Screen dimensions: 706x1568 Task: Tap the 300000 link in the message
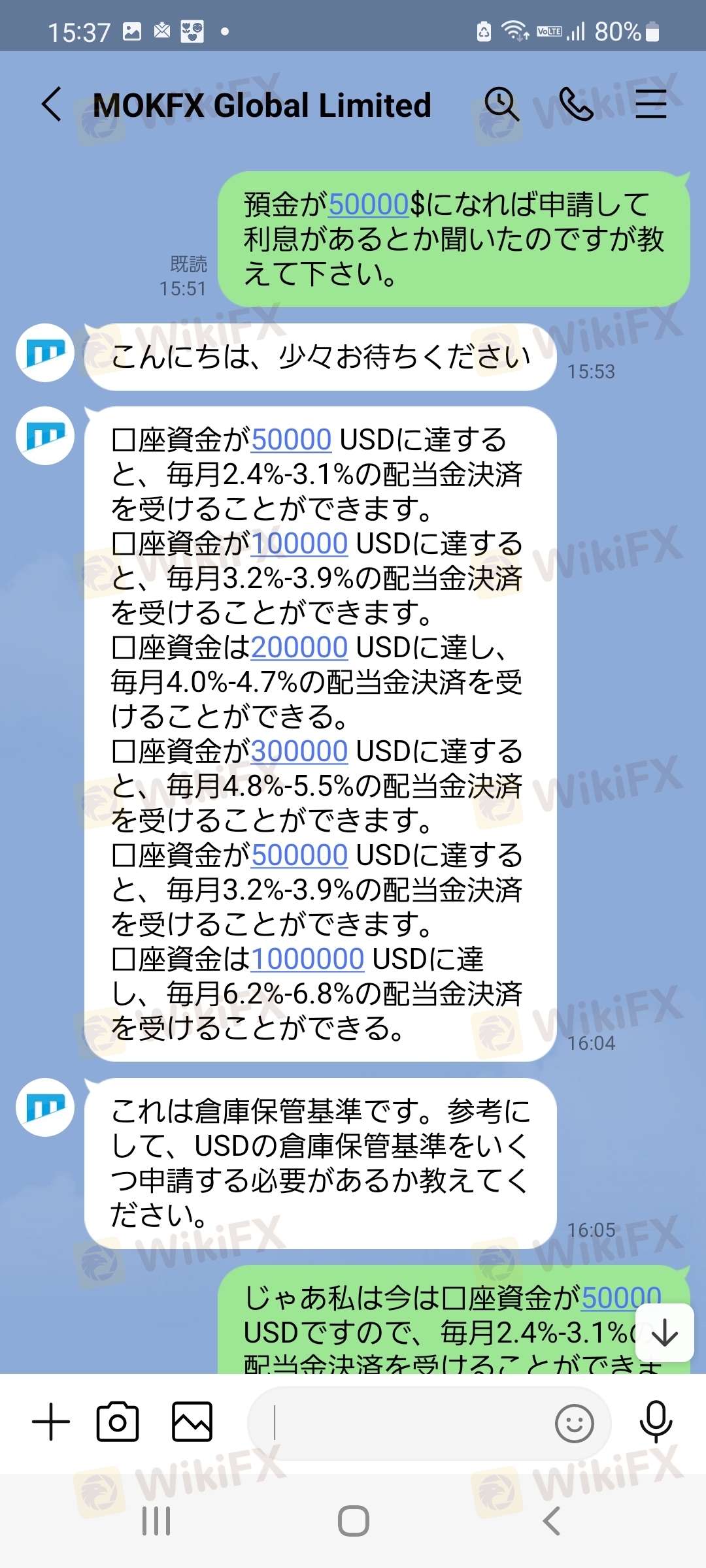pyautogui.click(x=299, y=751)
